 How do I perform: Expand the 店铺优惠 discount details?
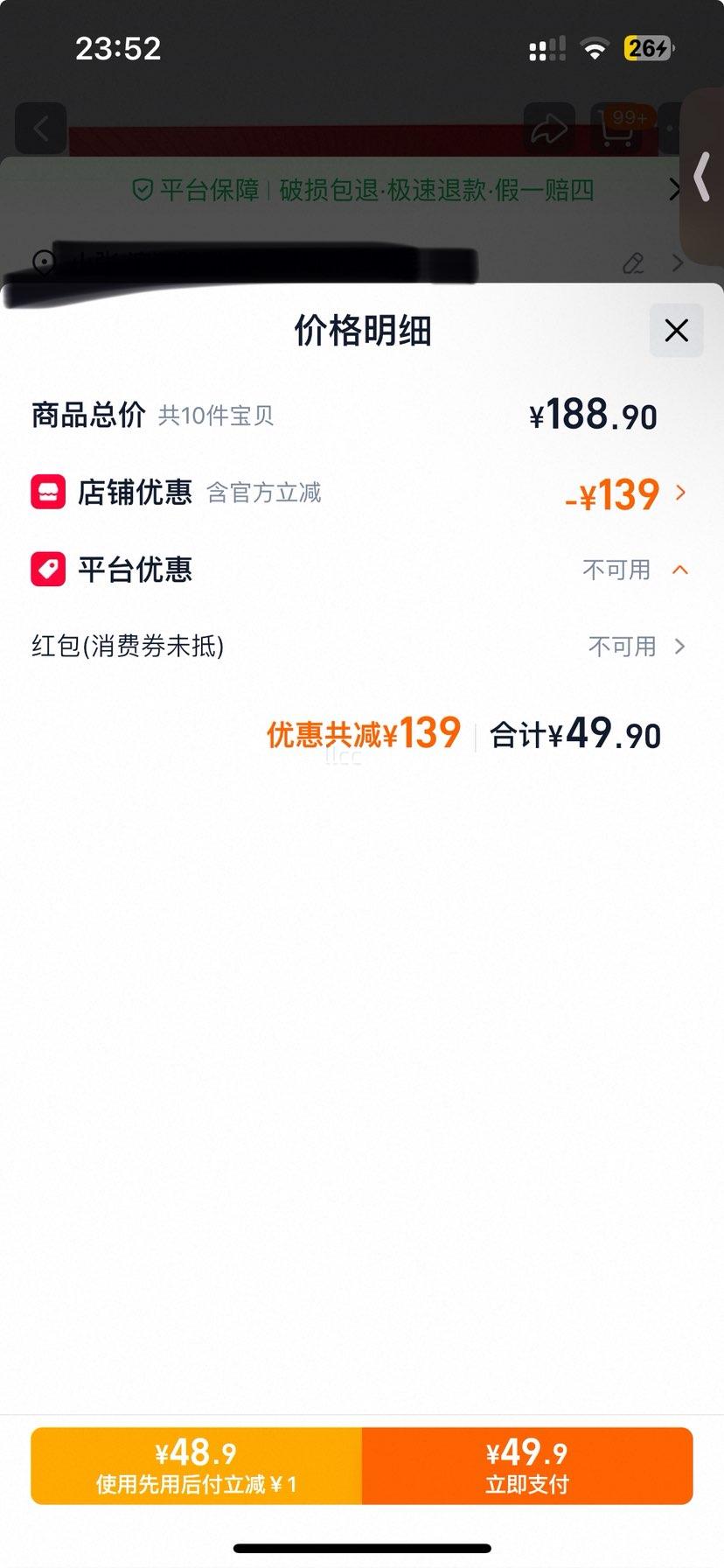pos(680,493)
